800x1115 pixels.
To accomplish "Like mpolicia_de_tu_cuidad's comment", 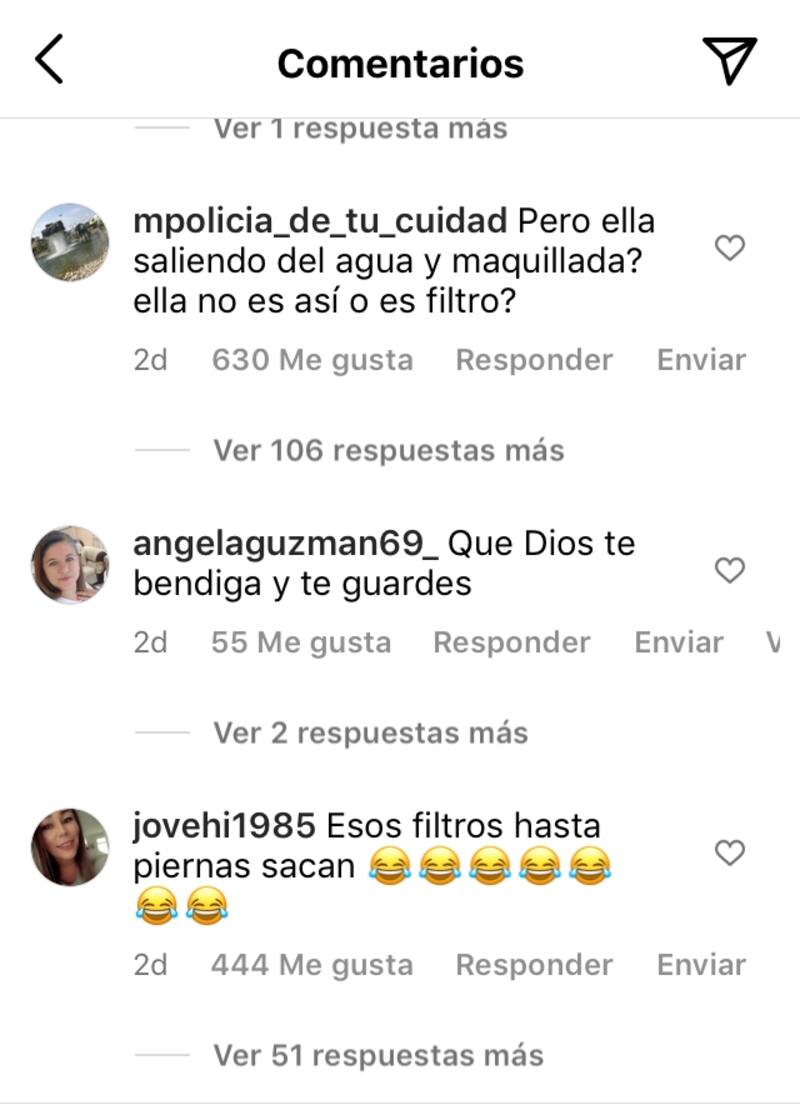I will point(730,247).
